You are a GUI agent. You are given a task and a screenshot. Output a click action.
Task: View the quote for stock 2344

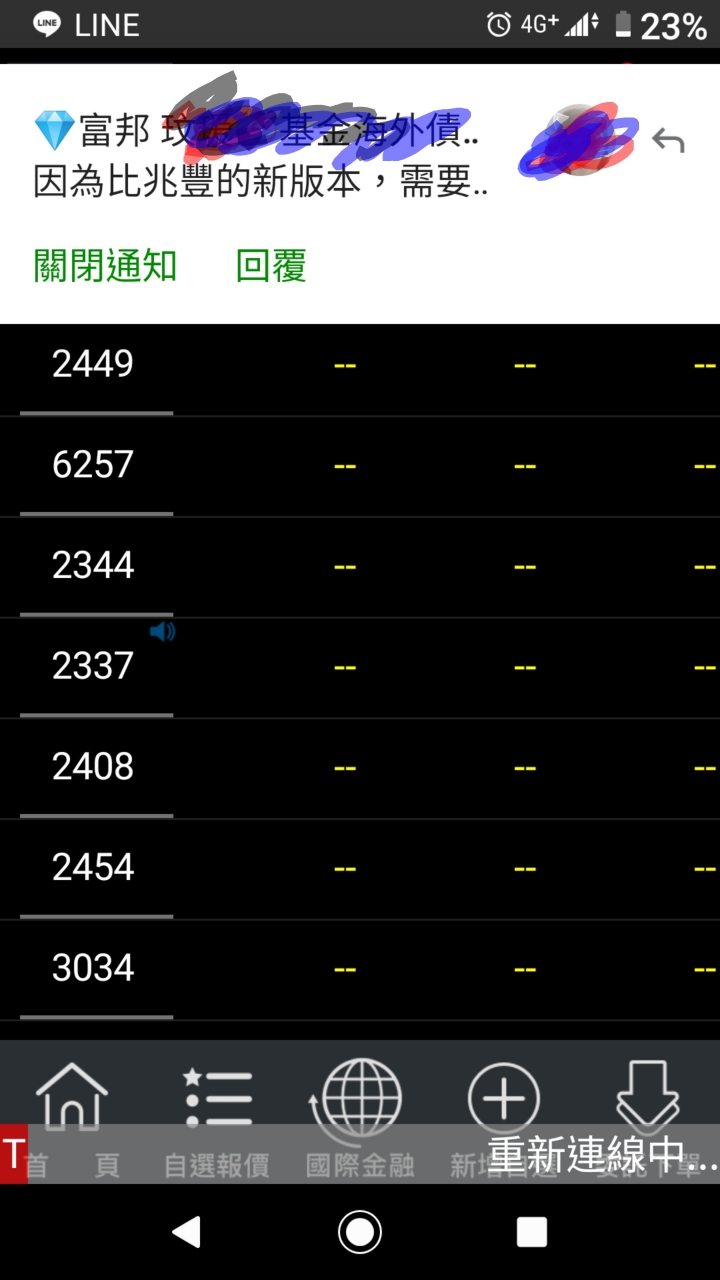pyautogui.click(x=93, y=566)
